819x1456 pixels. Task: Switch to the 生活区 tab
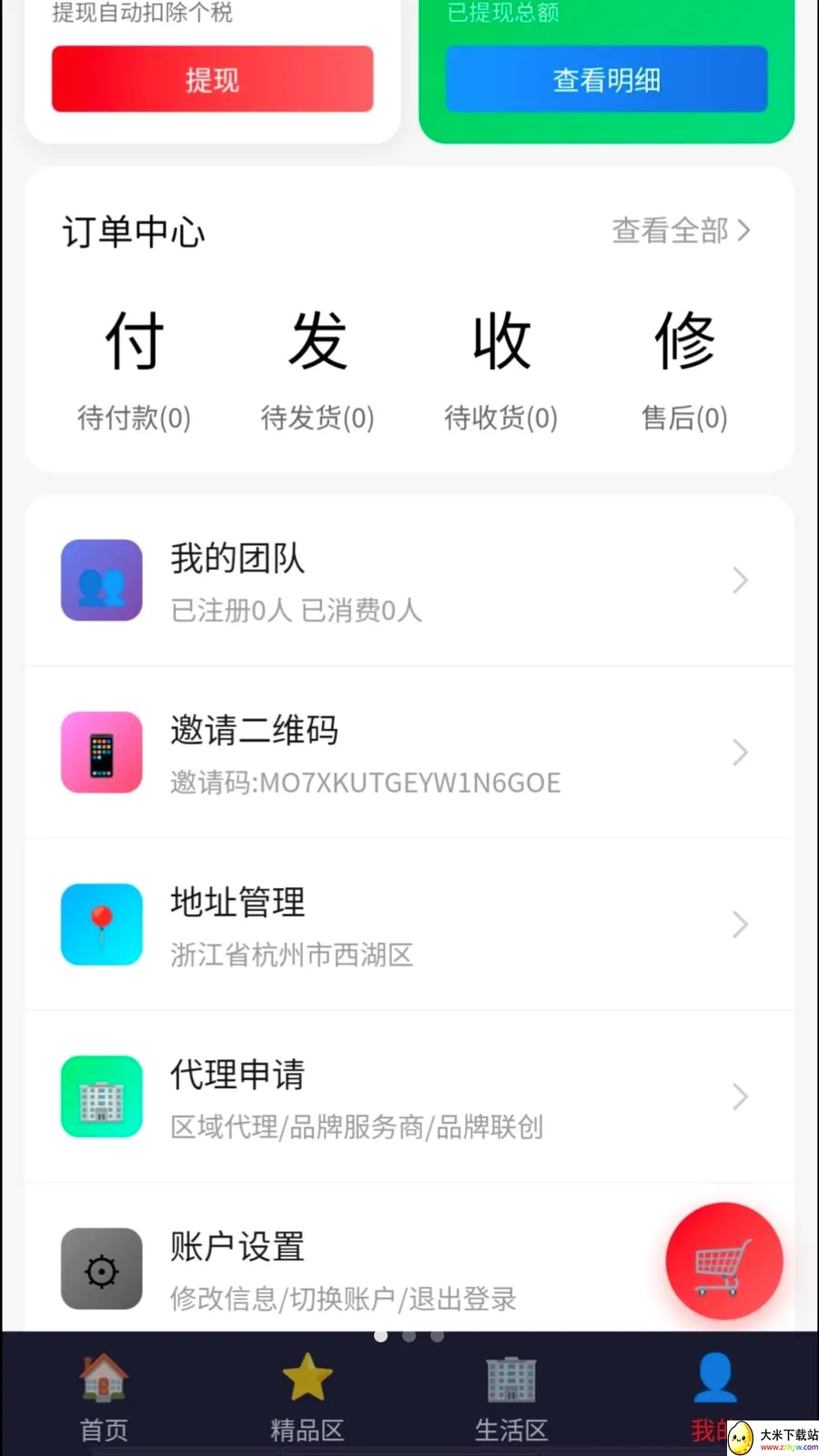(x=511, y=1397)
